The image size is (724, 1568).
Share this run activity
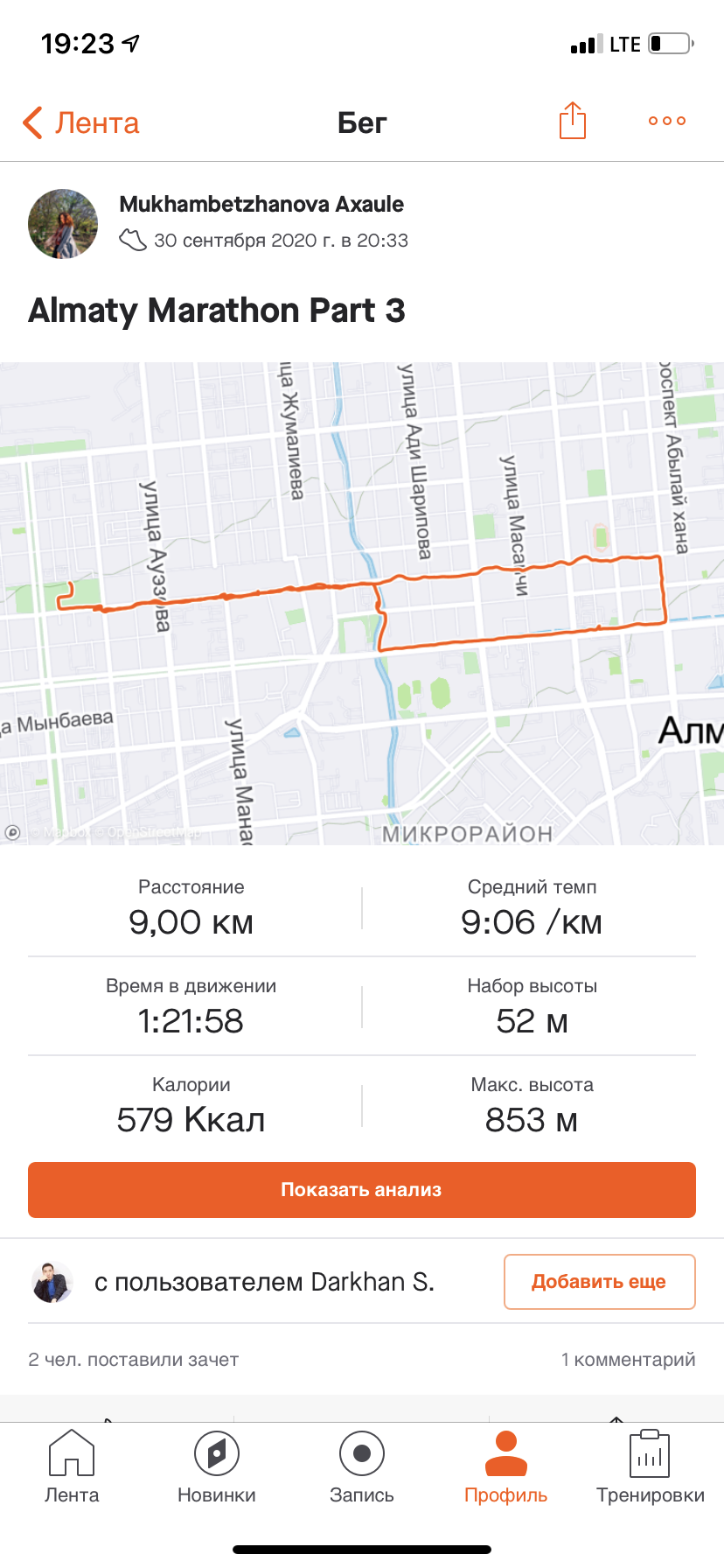[x=573, y=121]
